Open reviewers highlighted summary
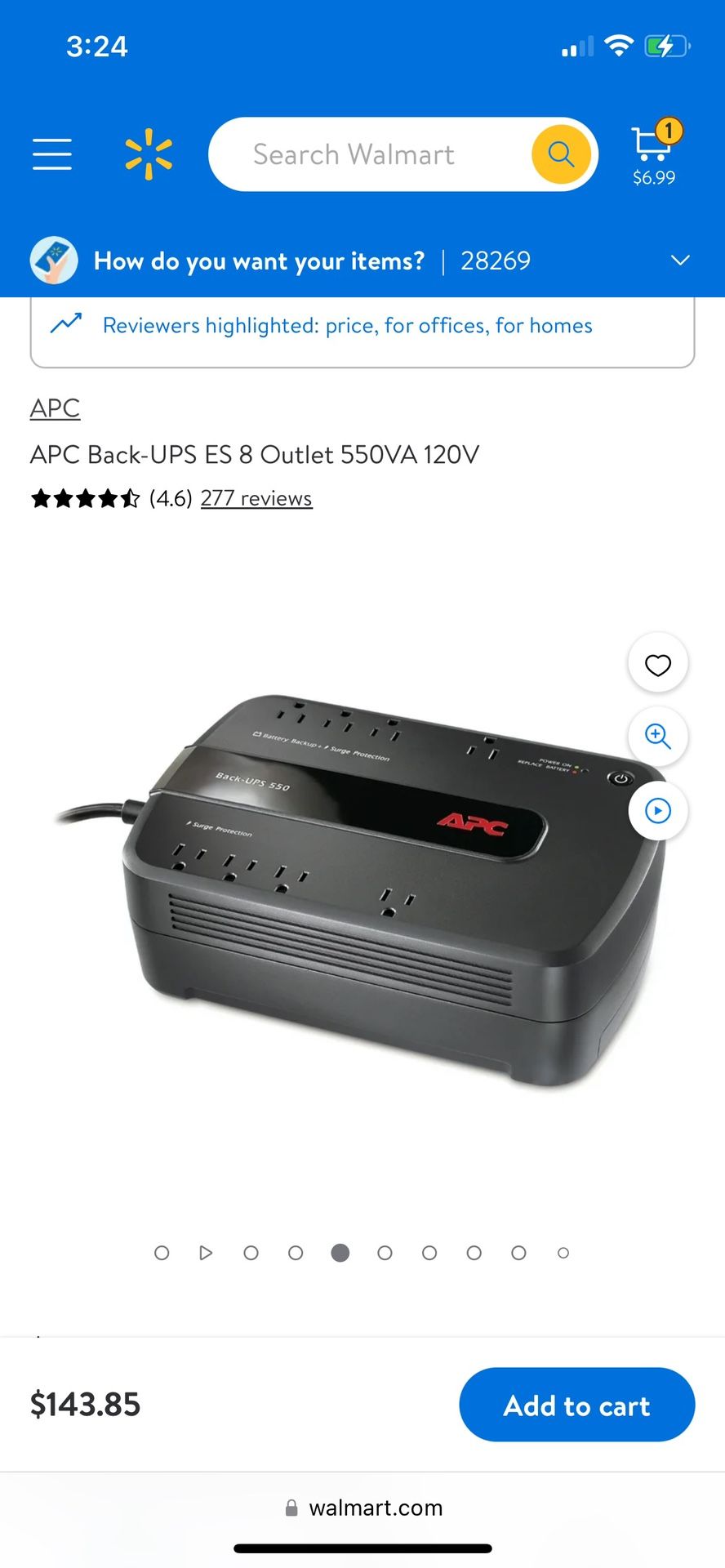Screen dimensions: 725x1568 click(x=347, y=326)
